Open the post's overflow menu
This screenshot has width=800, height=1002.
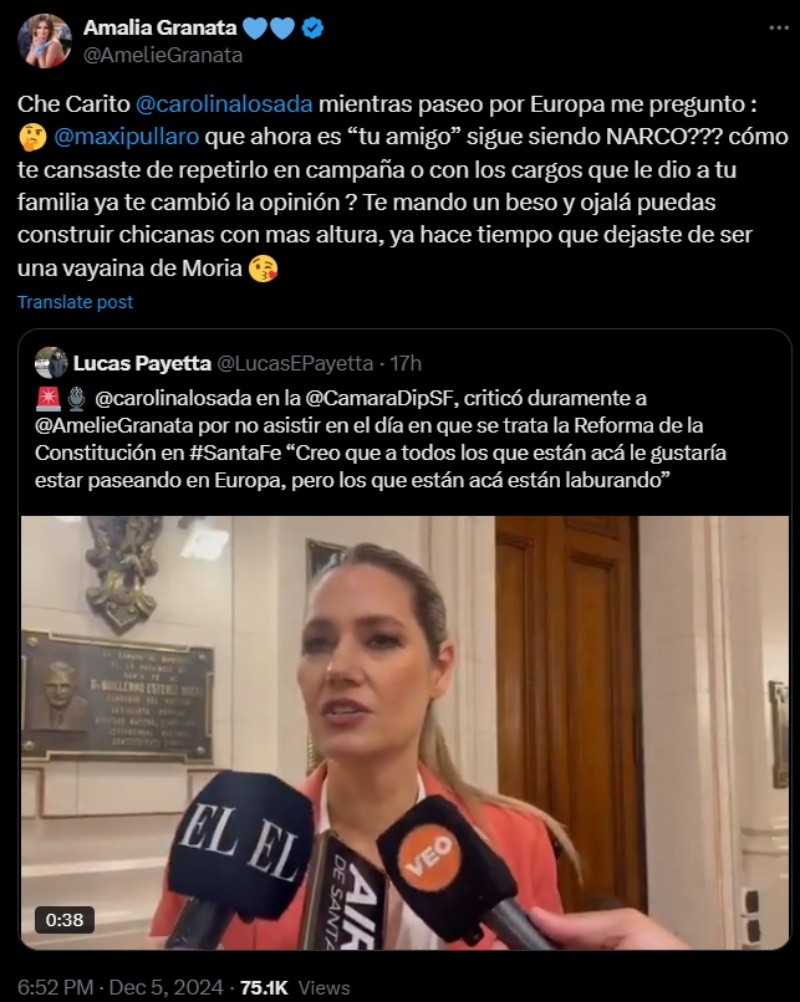[x=778, y=28]
